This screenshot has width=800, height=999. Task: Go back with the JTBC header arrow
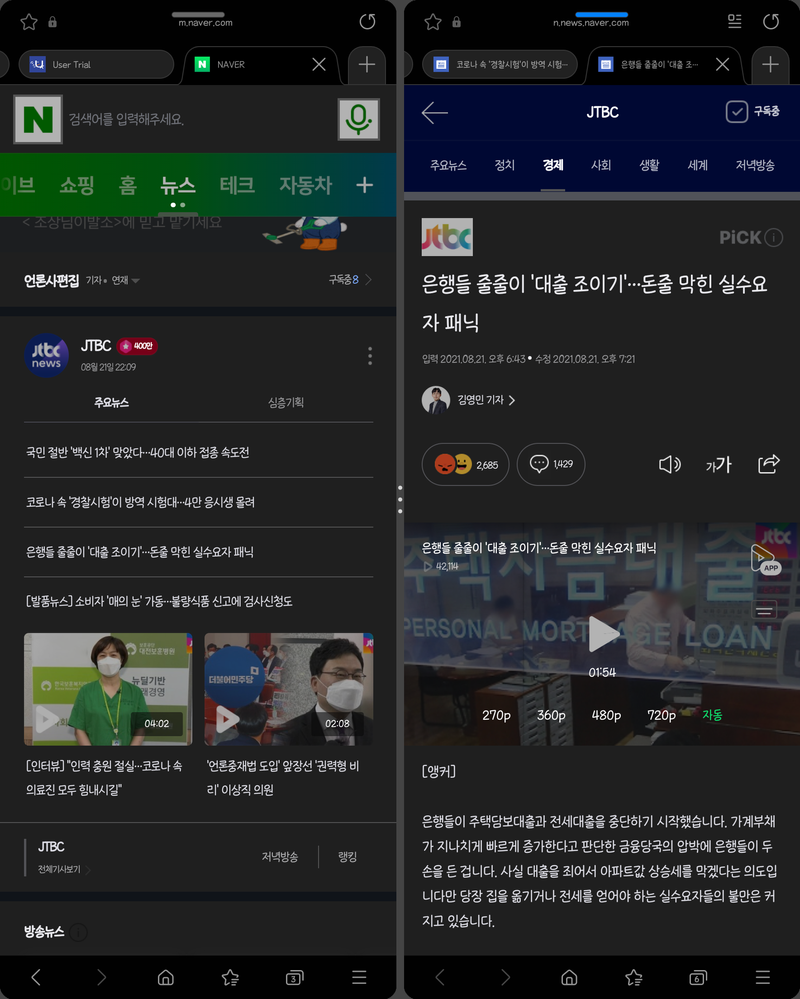point(434,112)
